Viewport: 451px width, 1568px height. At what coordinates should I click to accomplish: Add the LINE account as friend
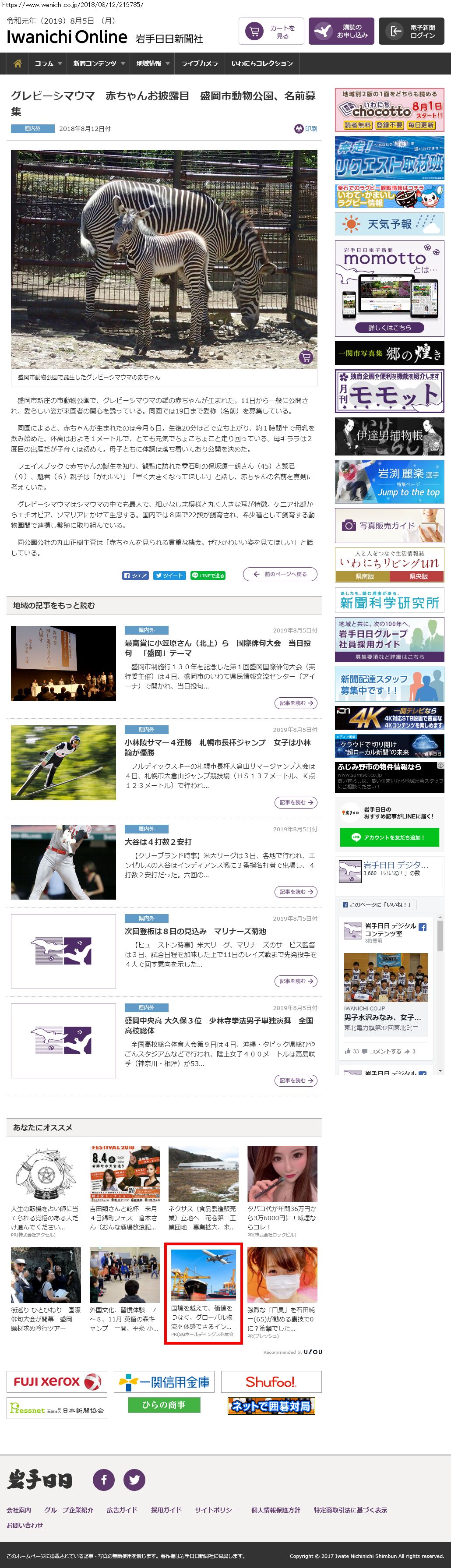tap(389, 837)
